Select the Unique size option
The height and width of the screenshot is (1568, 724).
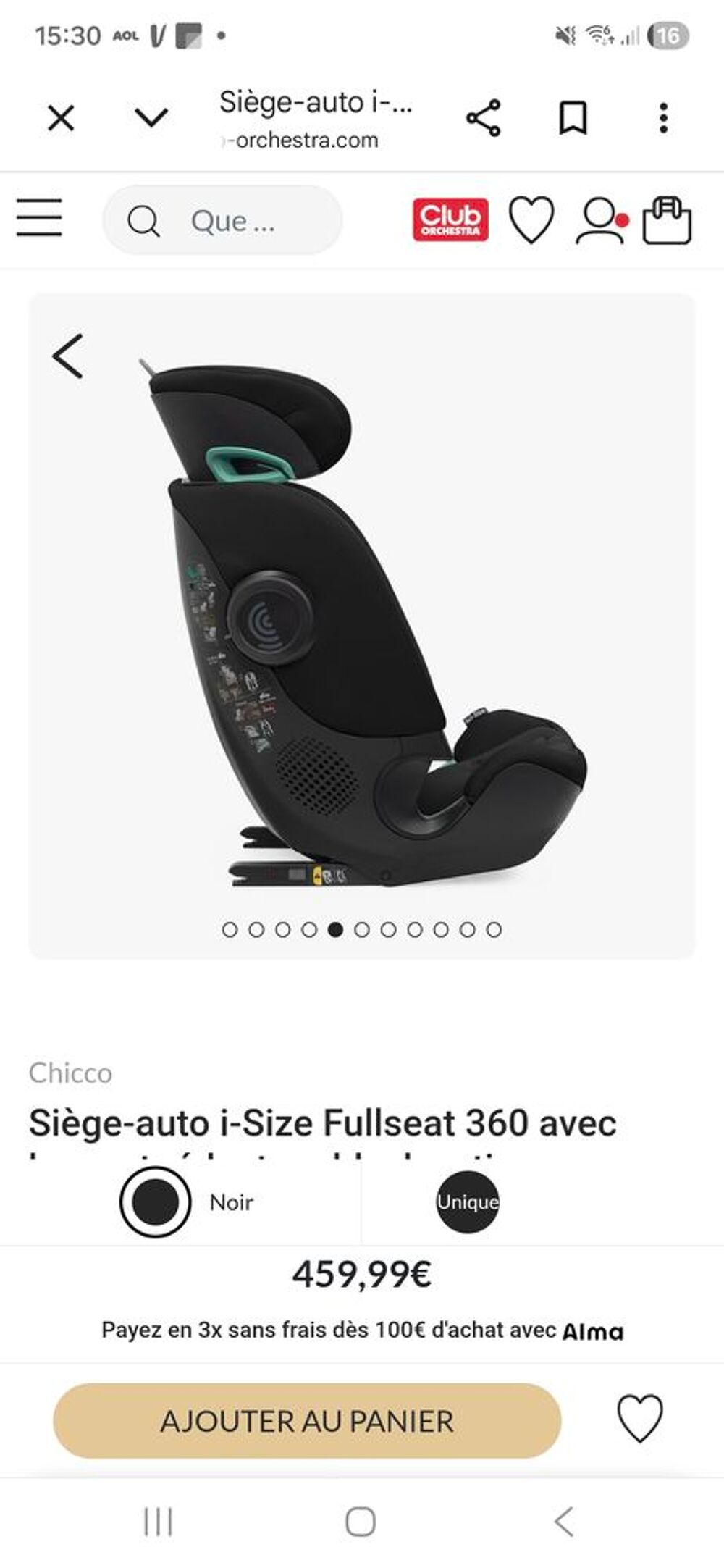467,1202
